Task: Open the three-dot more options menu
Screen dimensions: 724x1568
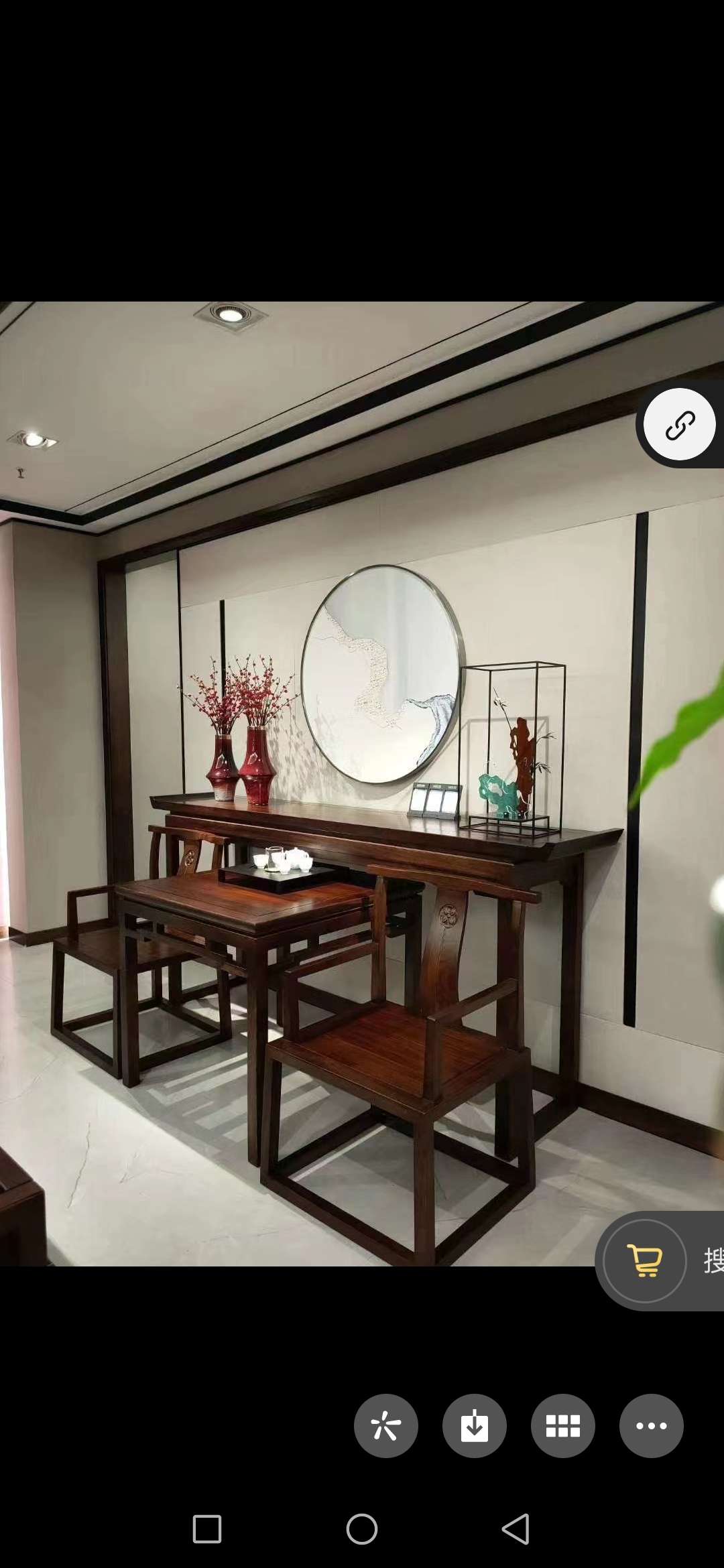Action: [x=651, y=1425]
